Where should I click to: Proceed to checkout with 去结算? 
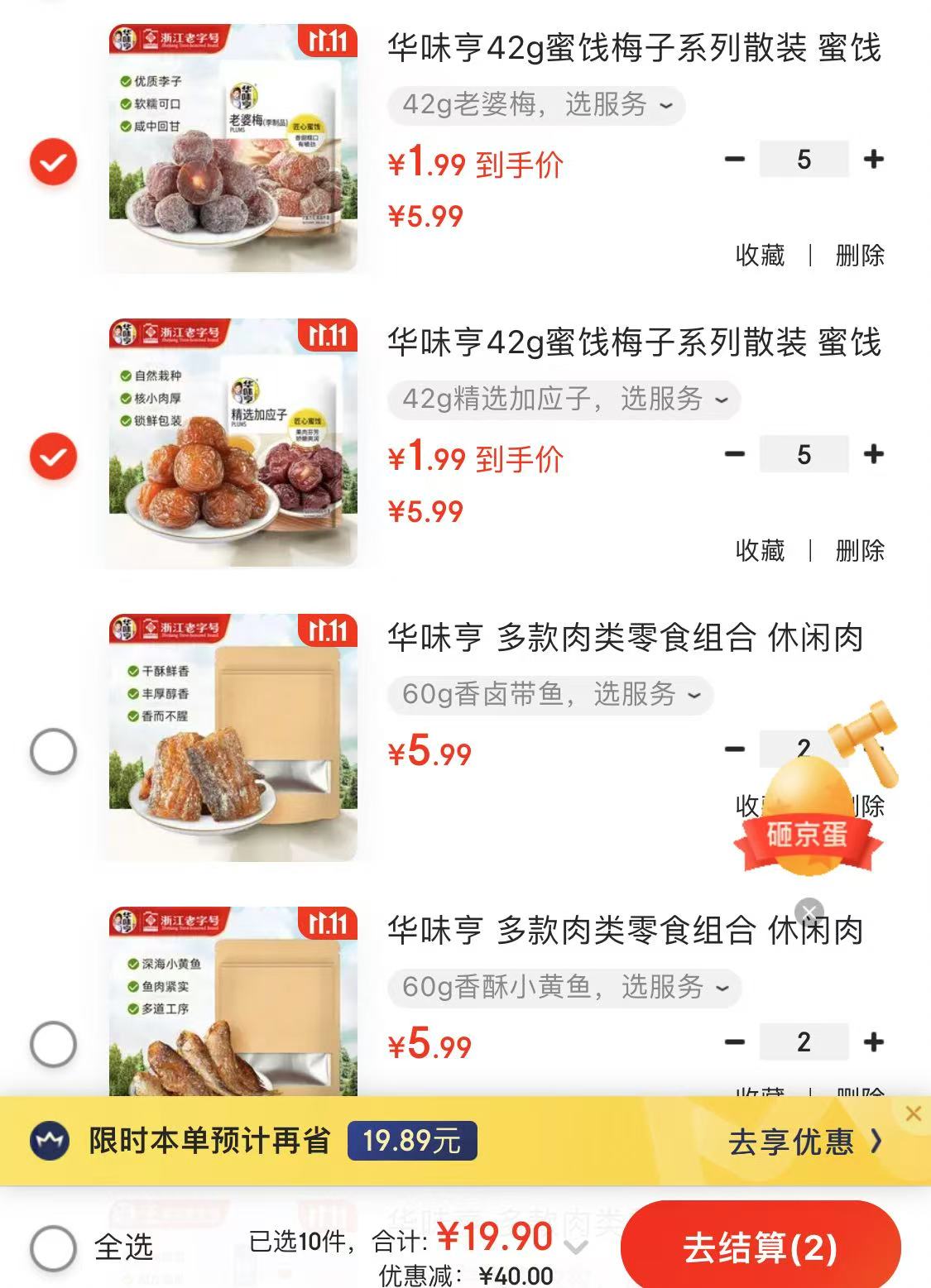point(760,1247)
